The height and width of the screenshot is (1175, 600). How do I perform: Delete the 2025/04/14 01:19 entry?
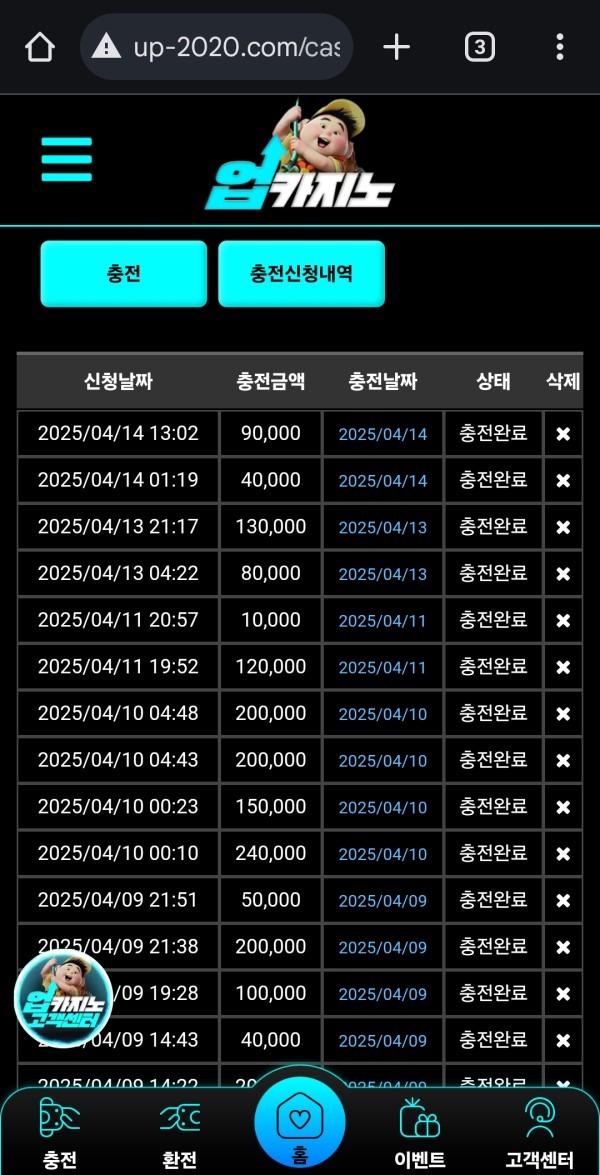click(x=563, y=481)
